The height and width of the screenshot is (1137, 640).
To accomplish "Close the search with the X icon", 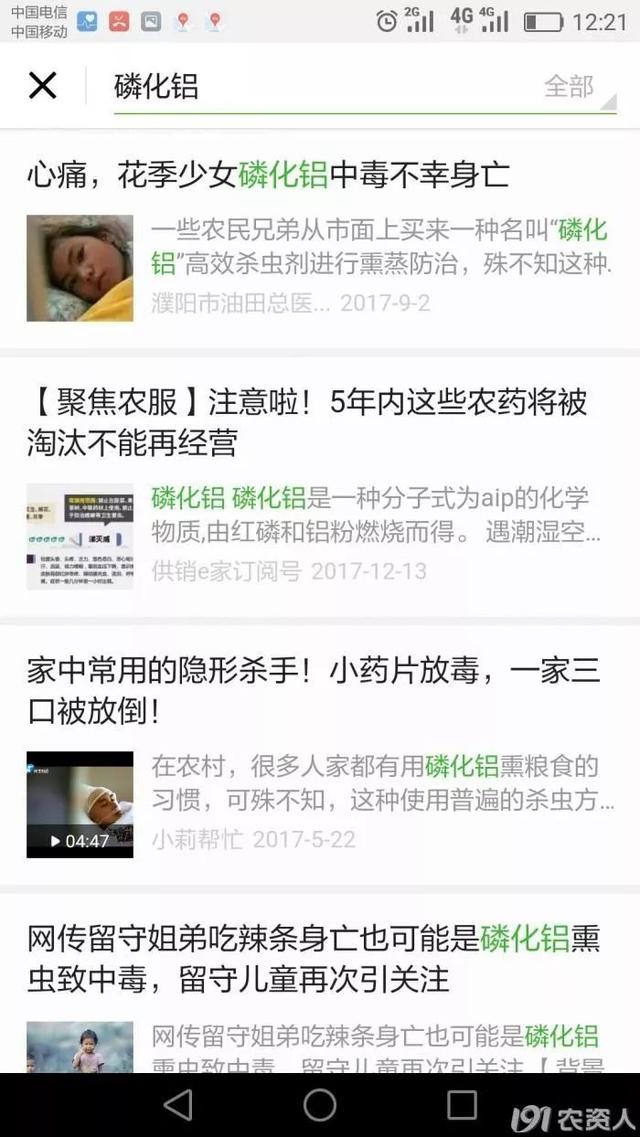I will pyautogui.click(x=42, y=86).
